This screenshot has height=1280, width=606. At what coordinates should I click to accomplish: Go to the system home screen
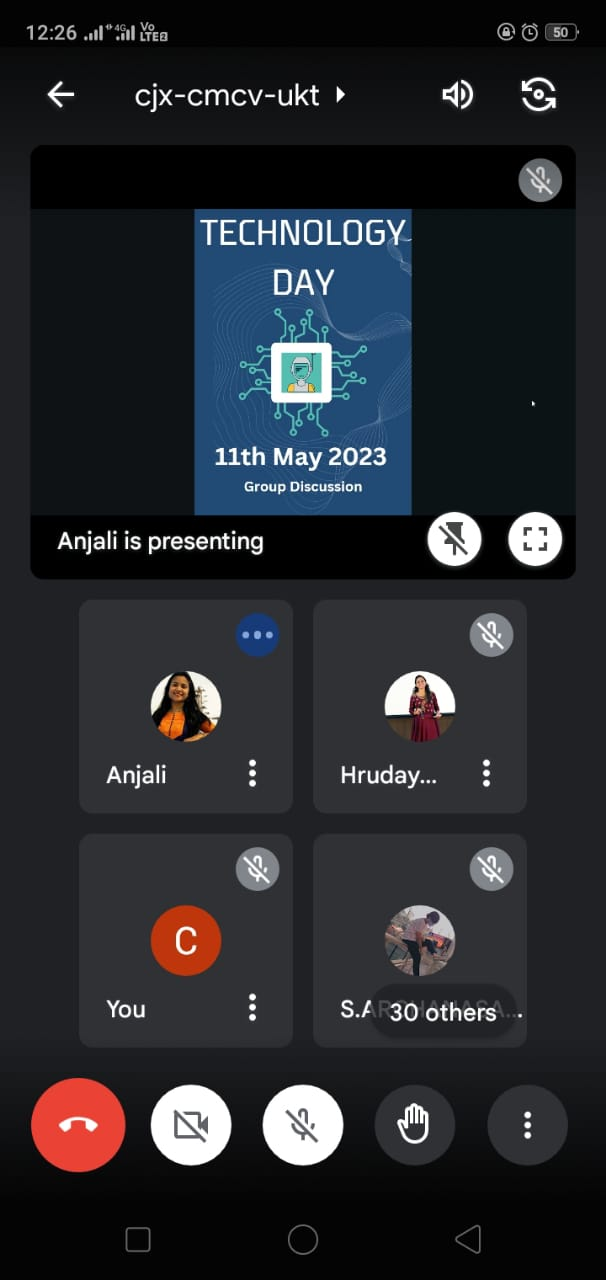tap(303, 1240)
